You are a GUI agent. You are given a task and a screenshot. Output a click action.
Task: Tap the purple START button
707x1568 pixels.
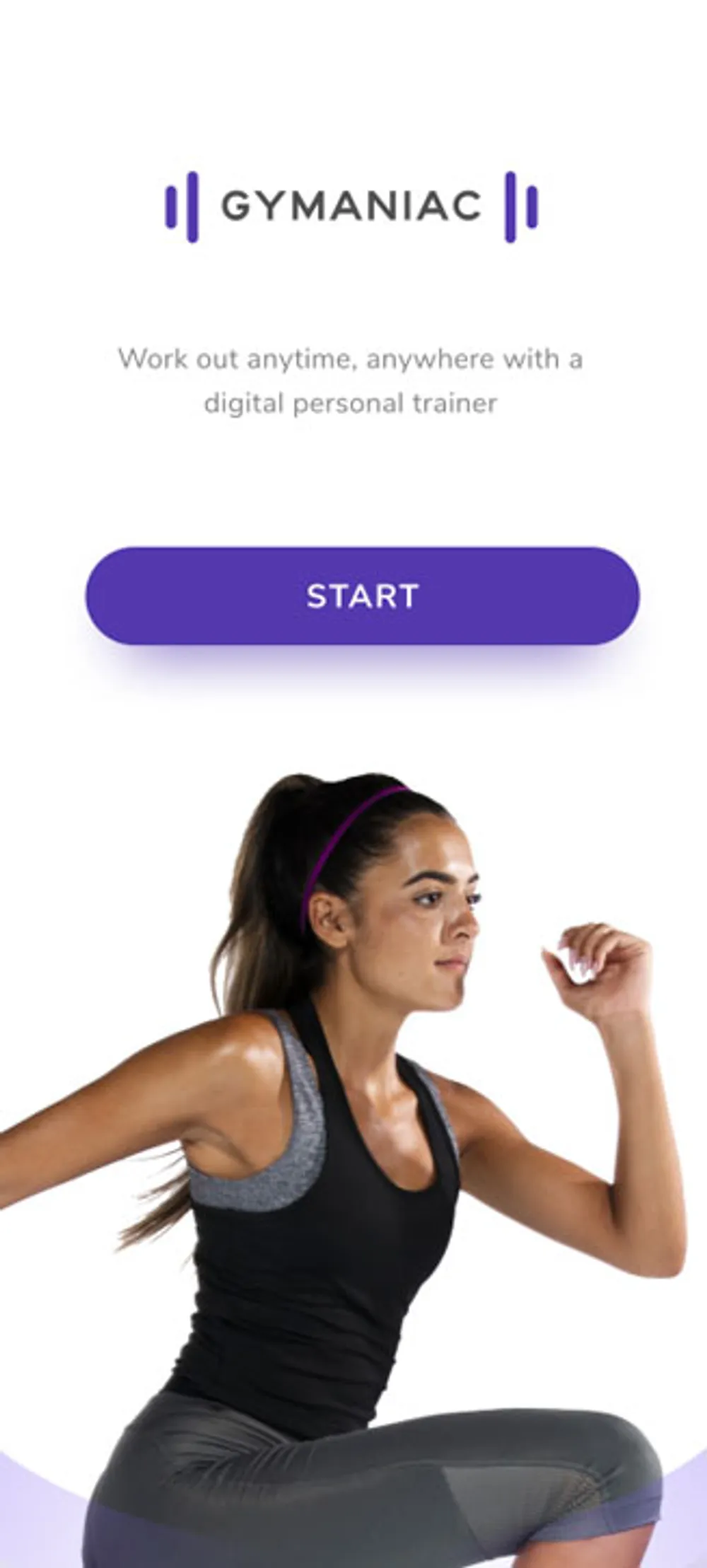[x=362, y=596]
